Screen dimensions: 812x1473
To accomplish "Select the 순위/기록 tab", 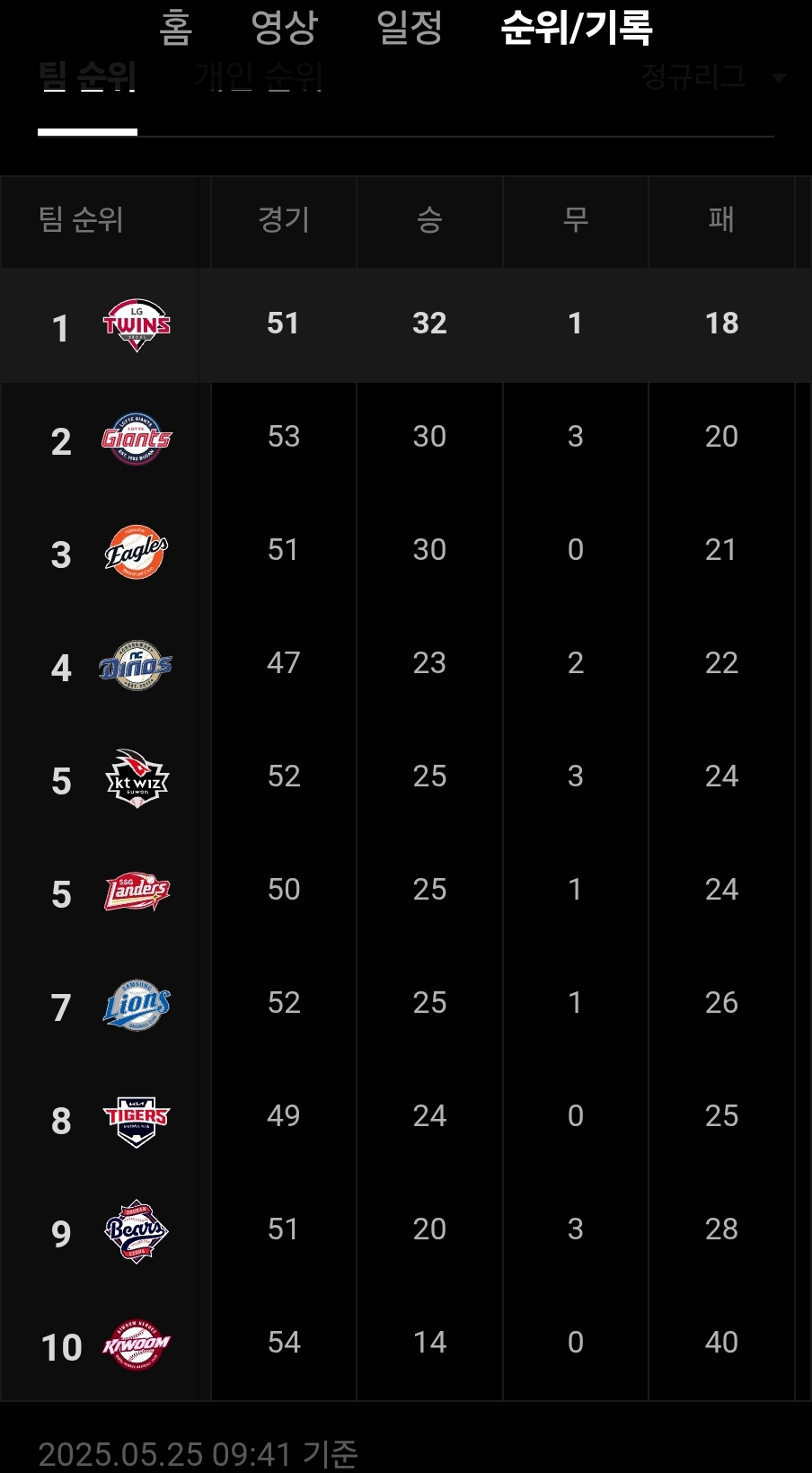I will coord(577,27).
